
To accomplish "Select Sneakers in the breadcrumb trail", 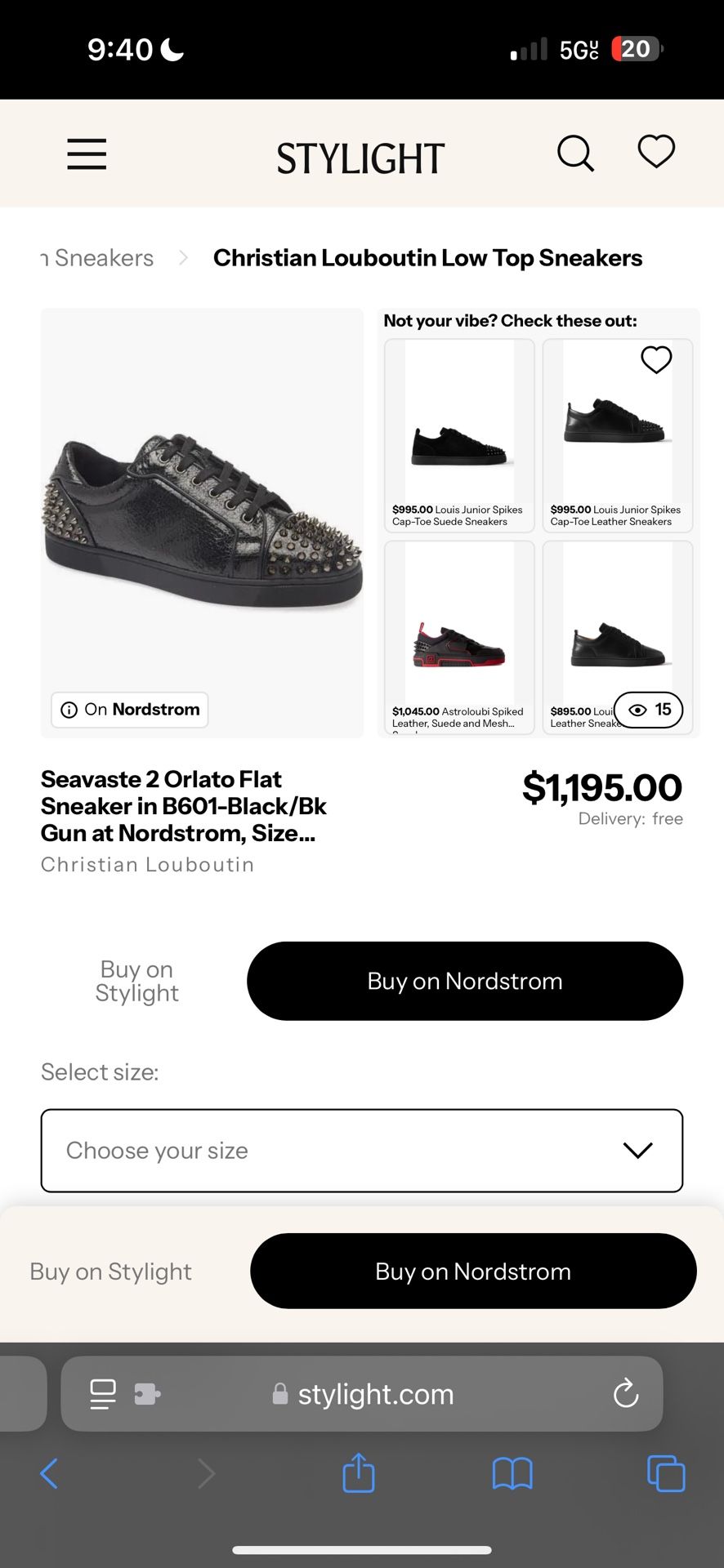I will [98, 257].
